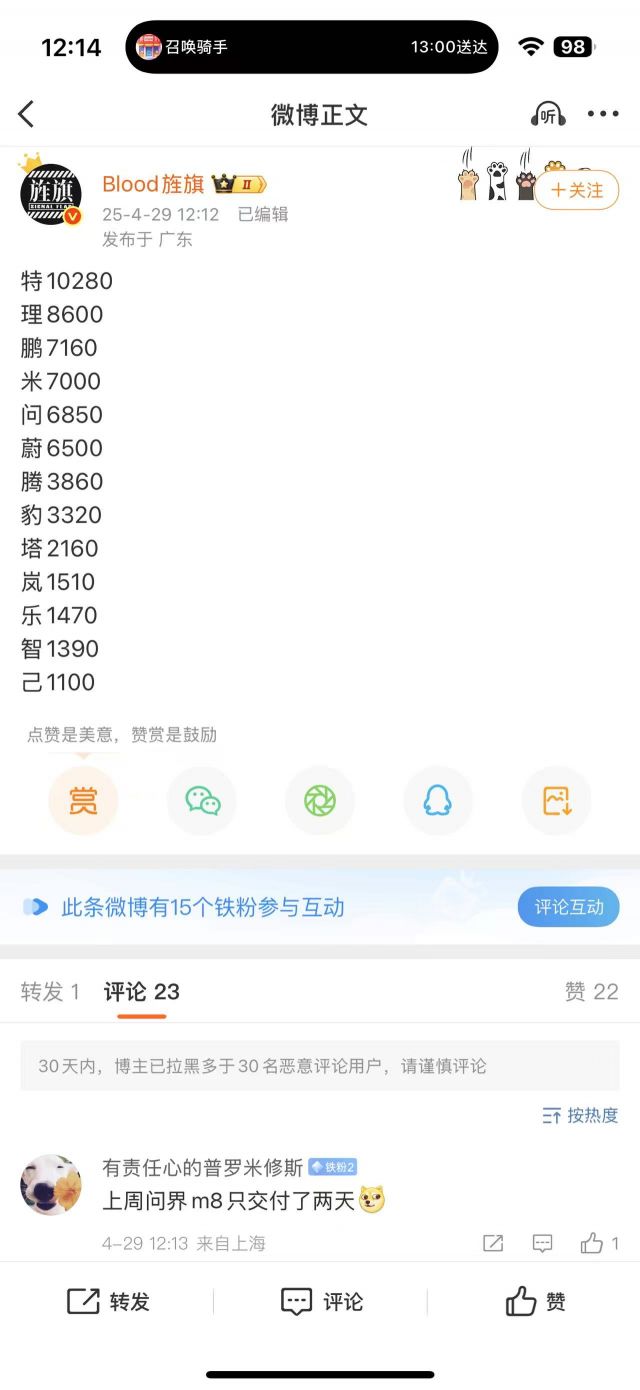The height and width of the screenshot is (1390, 640).
Task: Open the listen headphone icon
Action: click(x=548, y=115)
